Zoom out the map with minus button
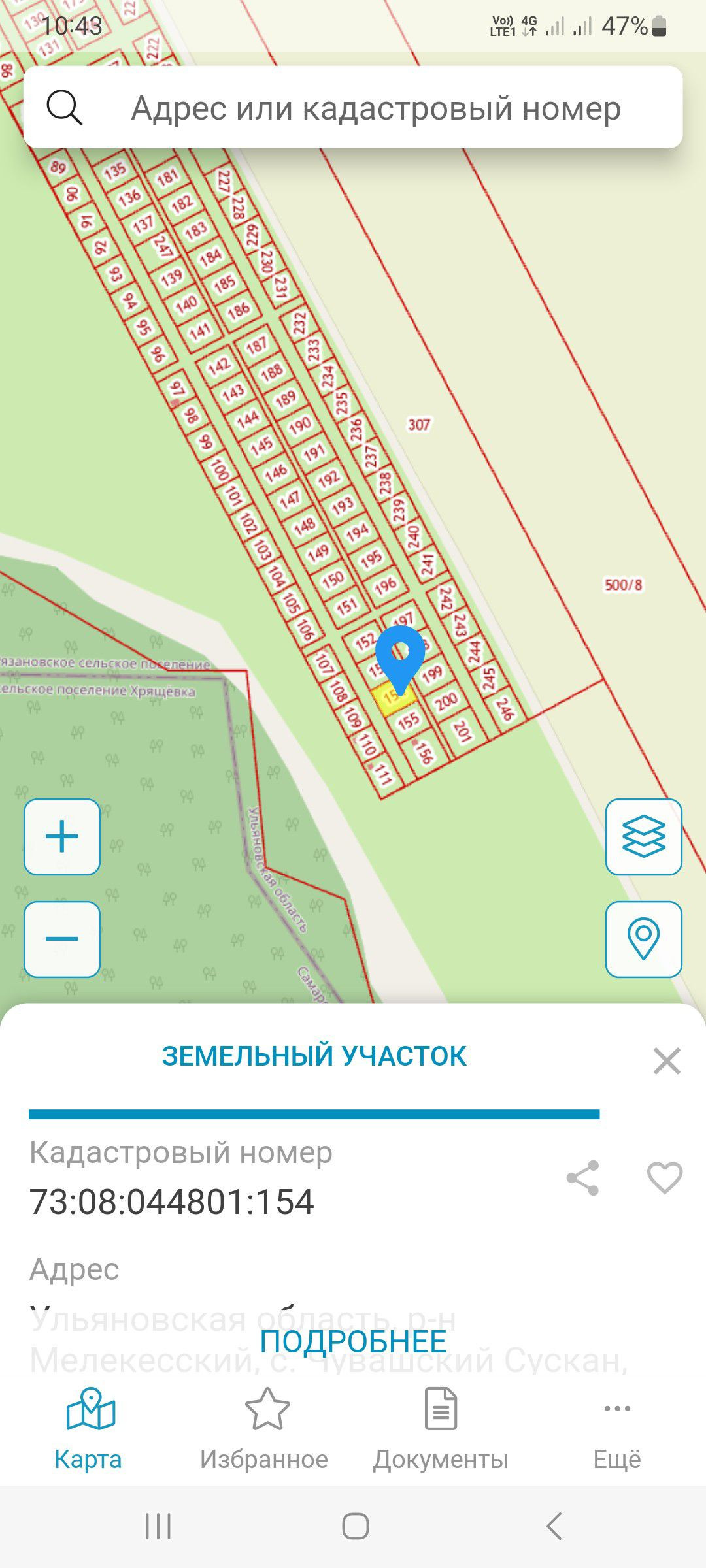The height and width of the screenshot is (1568, 706). (x=62, y=939)
